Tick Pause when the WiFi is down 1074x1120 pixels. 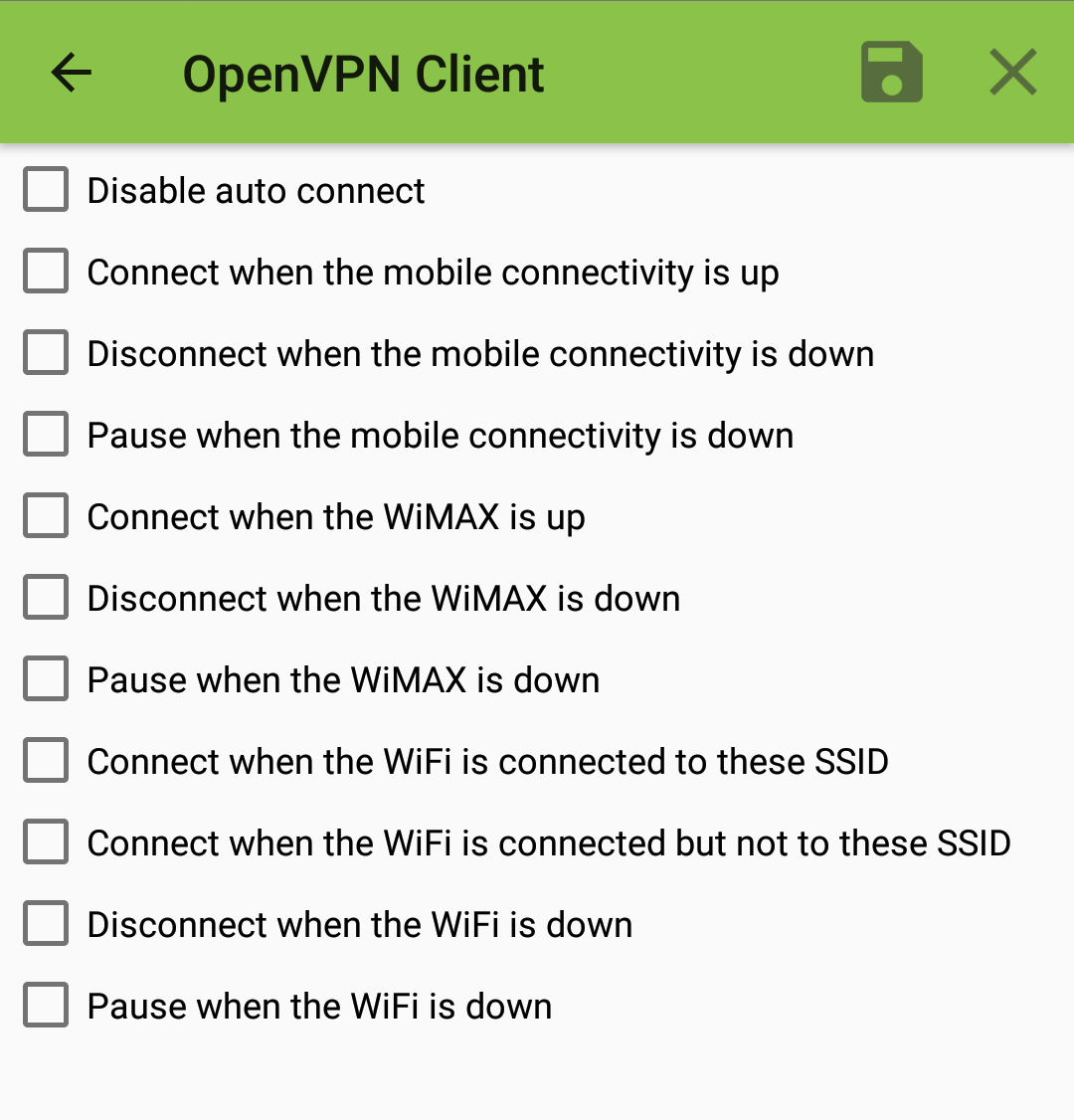coord(46,1006)
